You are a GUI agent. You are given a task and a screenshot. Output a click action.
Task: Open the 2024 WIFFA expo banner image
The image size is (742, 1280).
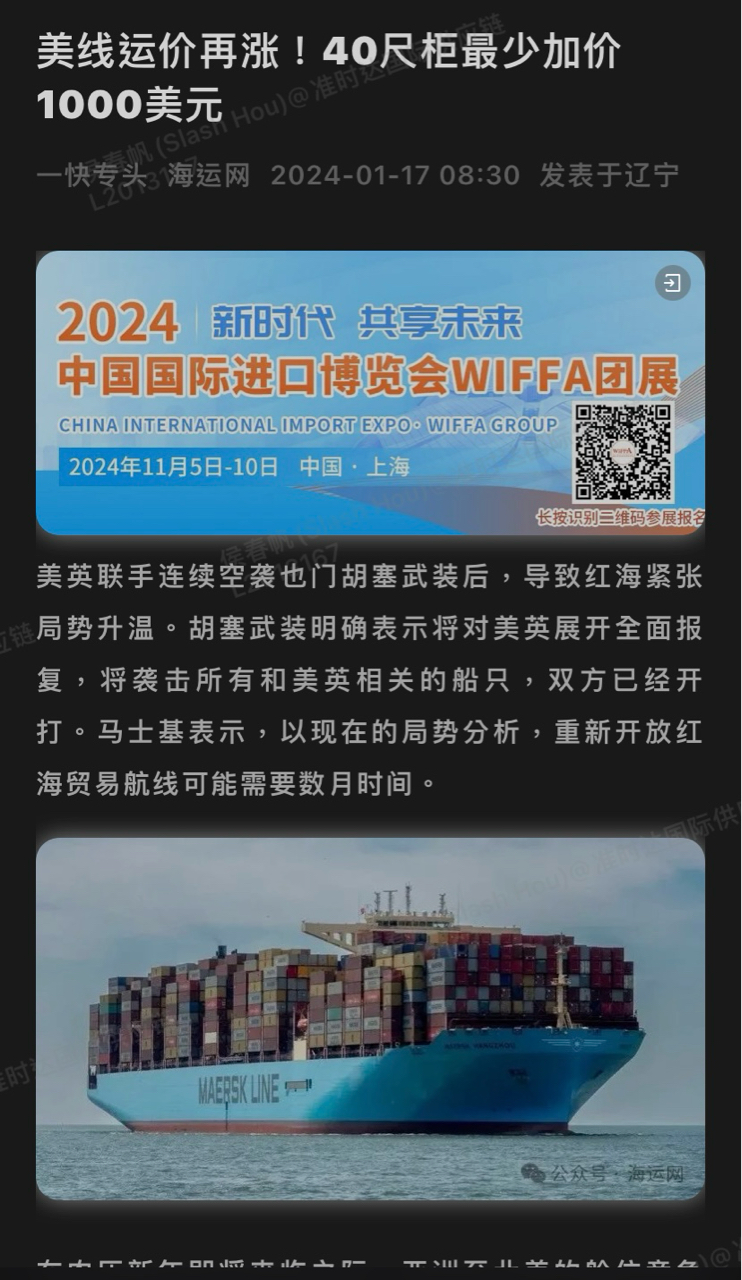pyautogui.click(x=370, y=392)
